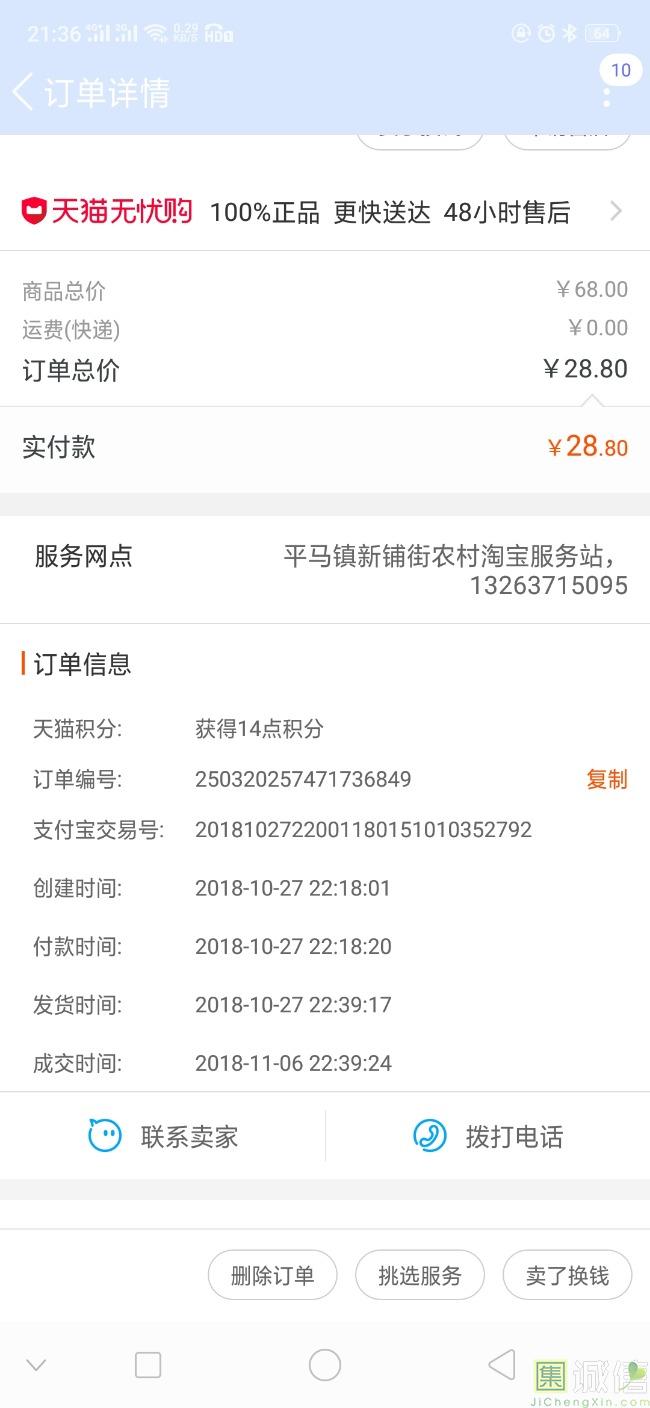Select 挑选服务 button

point(420,1275)
